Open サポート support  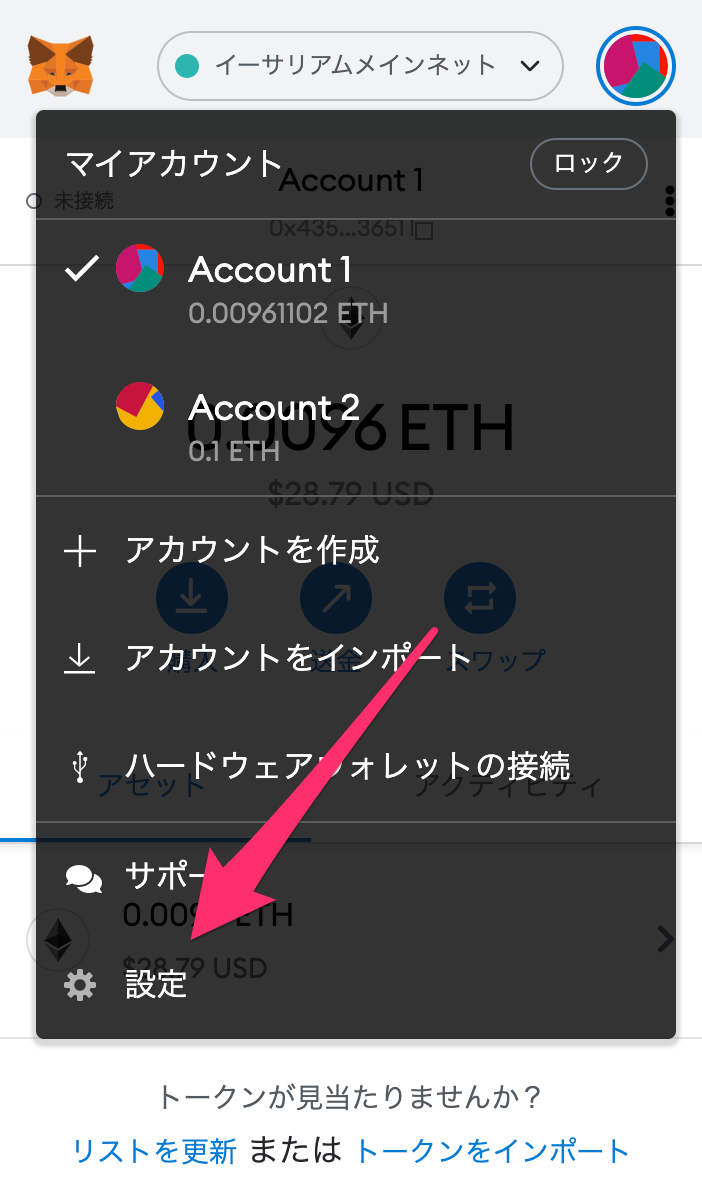[356, 877]
